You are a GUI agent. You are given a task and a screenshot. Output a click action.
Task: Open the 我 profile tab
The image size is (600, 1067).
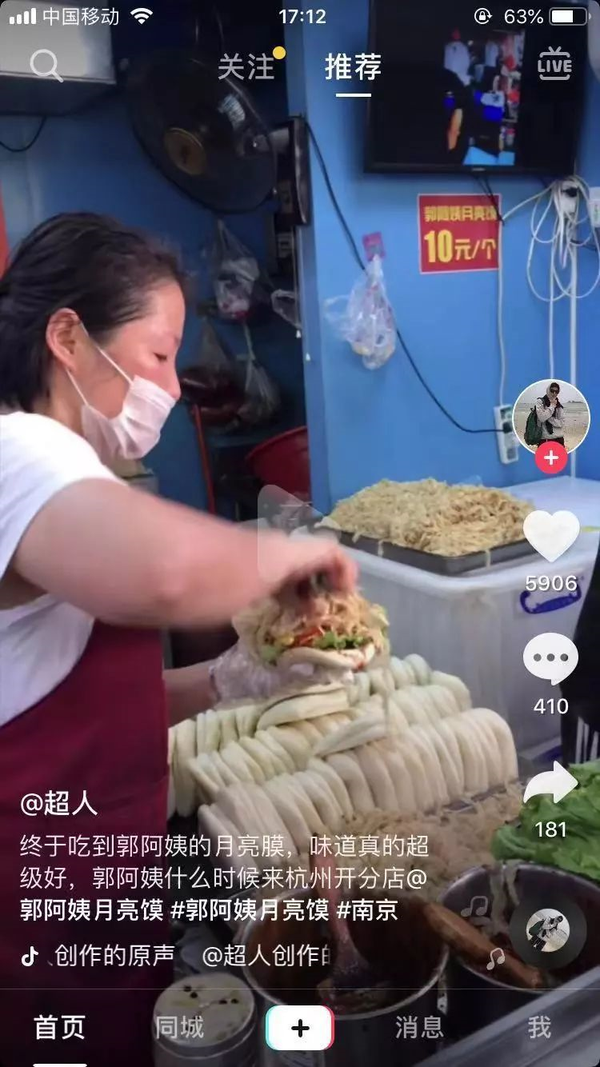[x=539, y=1027]
